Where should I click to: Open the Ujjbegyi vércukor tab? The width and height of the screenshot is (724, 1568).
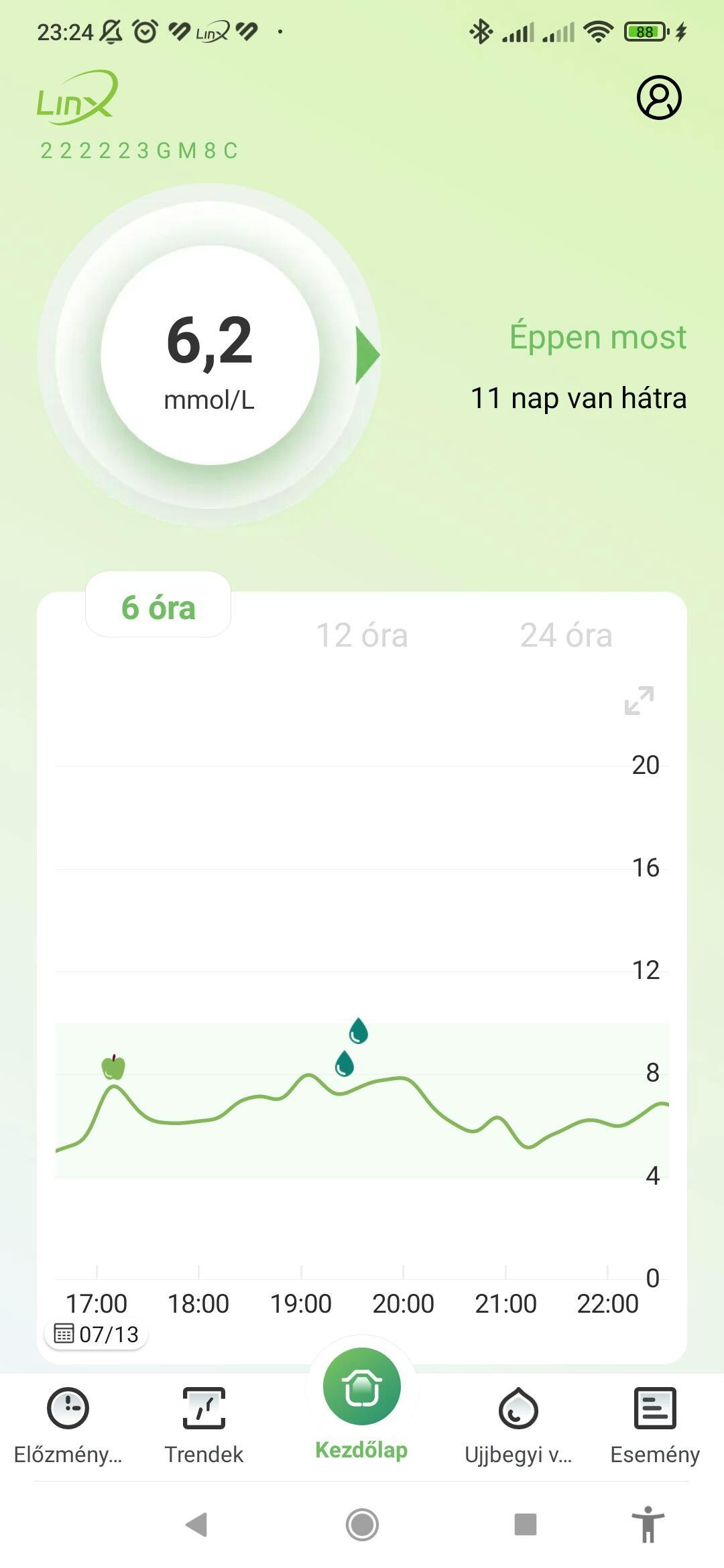518,1425
